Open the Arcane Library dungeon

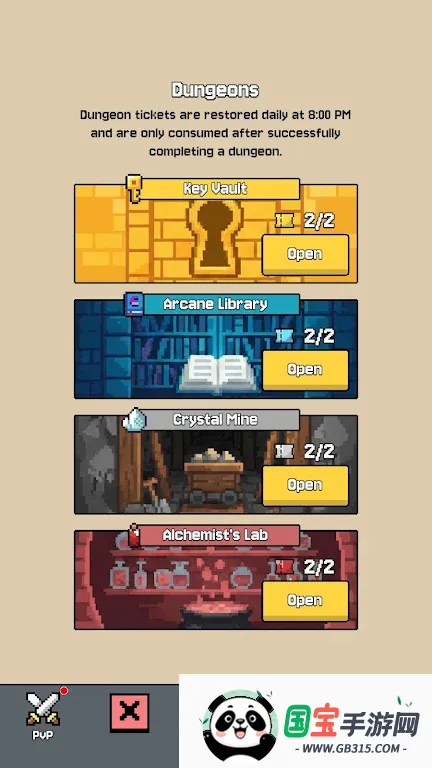(x=305, y=370)
